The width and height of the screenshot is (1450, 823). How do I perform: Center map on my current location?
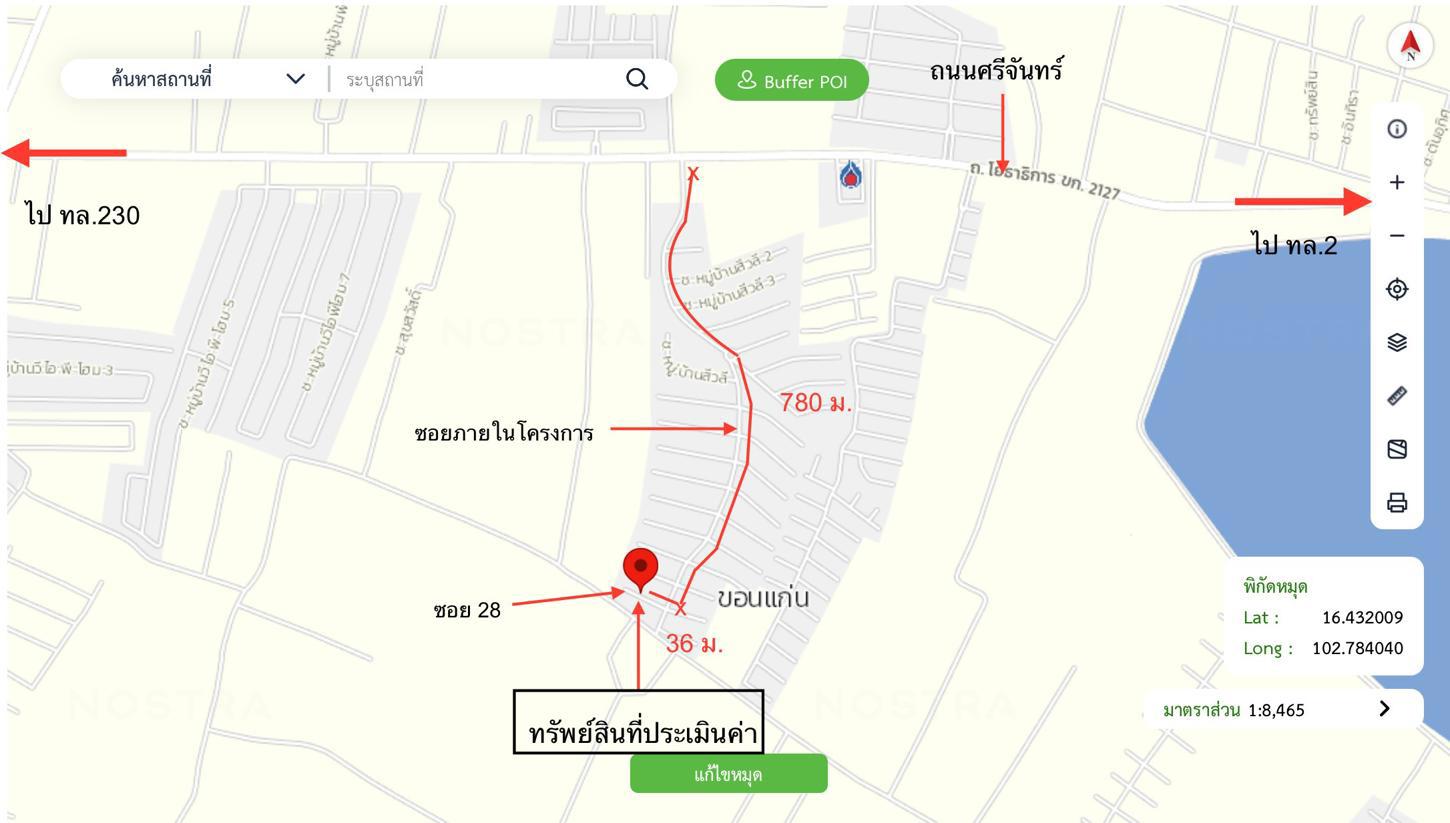(x=1397, y=289)
